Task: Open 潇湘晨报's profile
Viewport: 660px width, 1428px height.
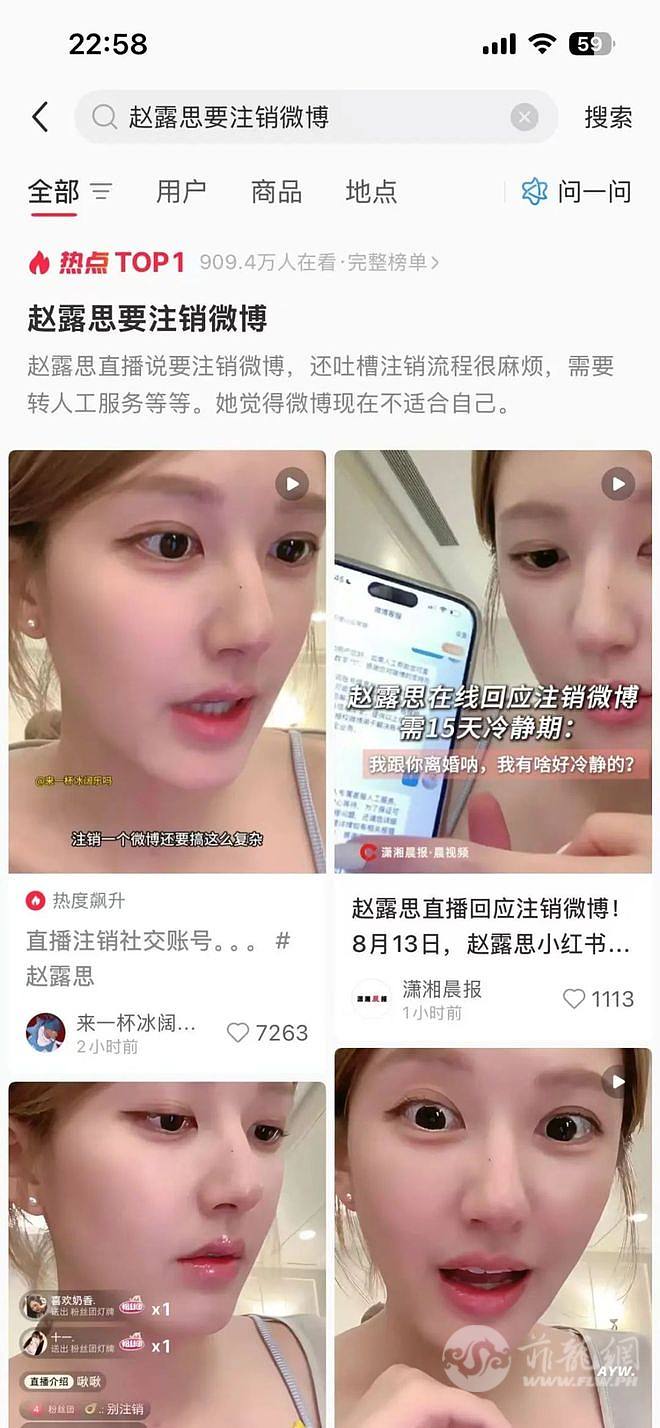Action: point(372,999)
